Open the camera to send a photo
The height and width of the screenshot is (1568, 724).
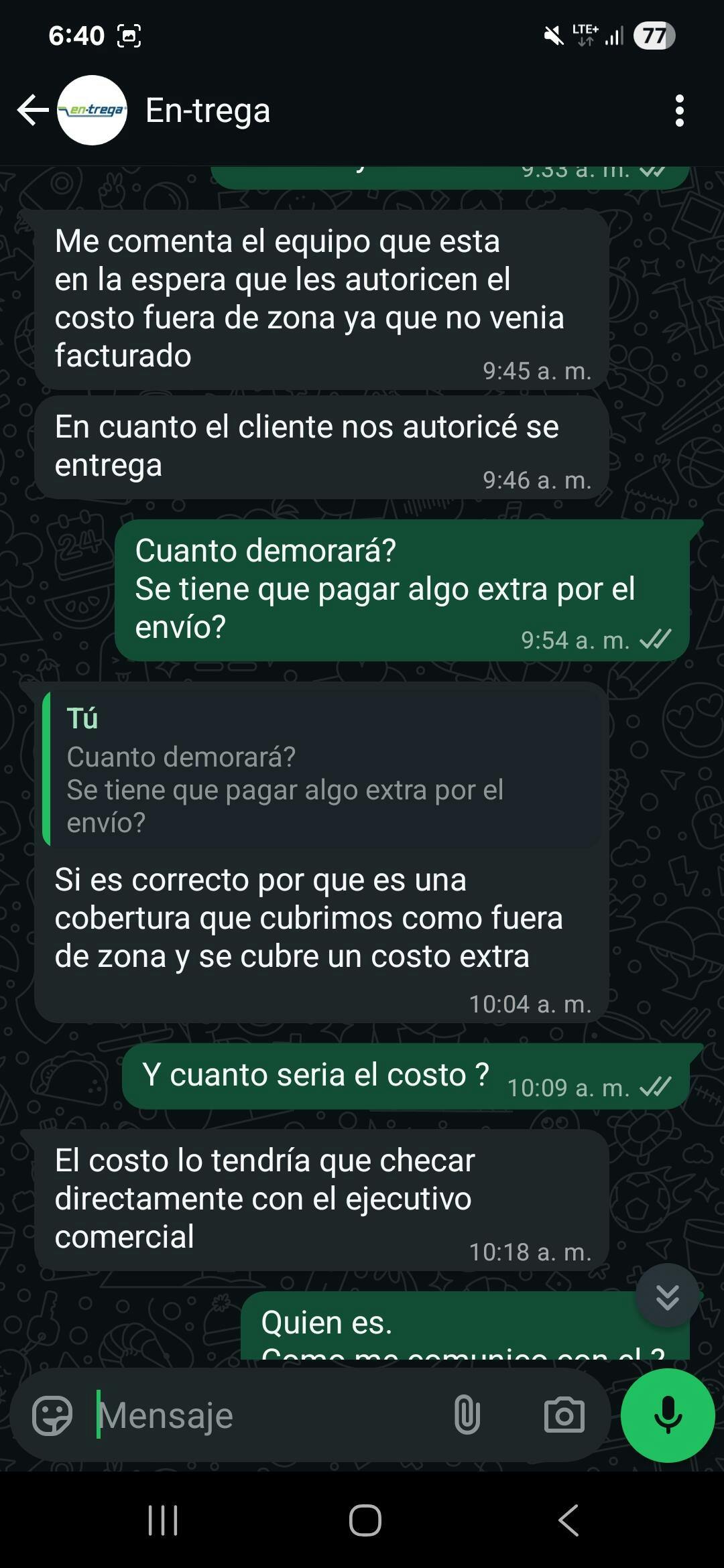tap(564, 1415)
